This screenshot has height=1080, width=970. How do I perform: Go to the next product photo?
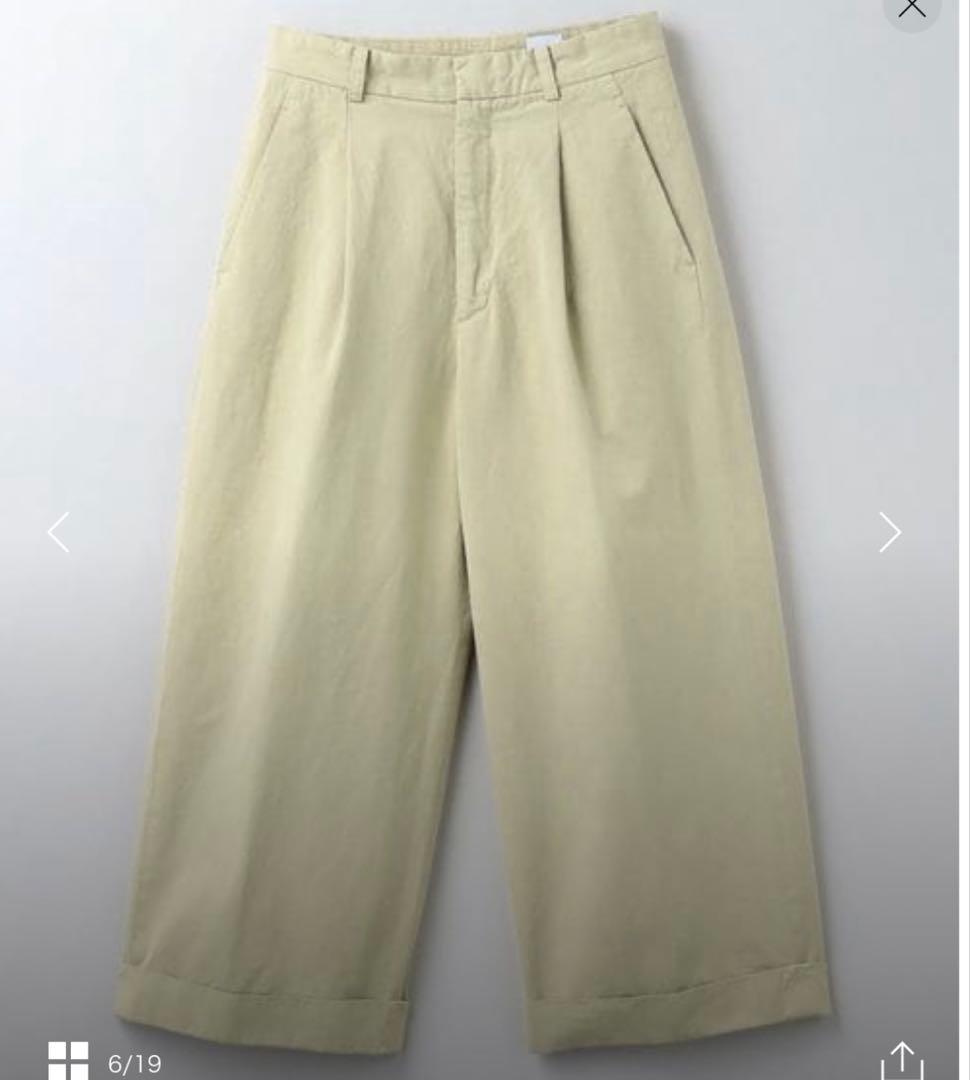click(x=889, y=532)
